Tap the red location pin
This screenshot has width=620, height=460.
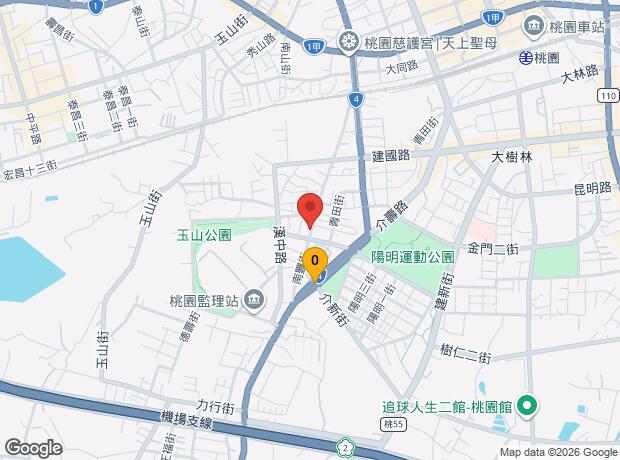tap(310, 210)
